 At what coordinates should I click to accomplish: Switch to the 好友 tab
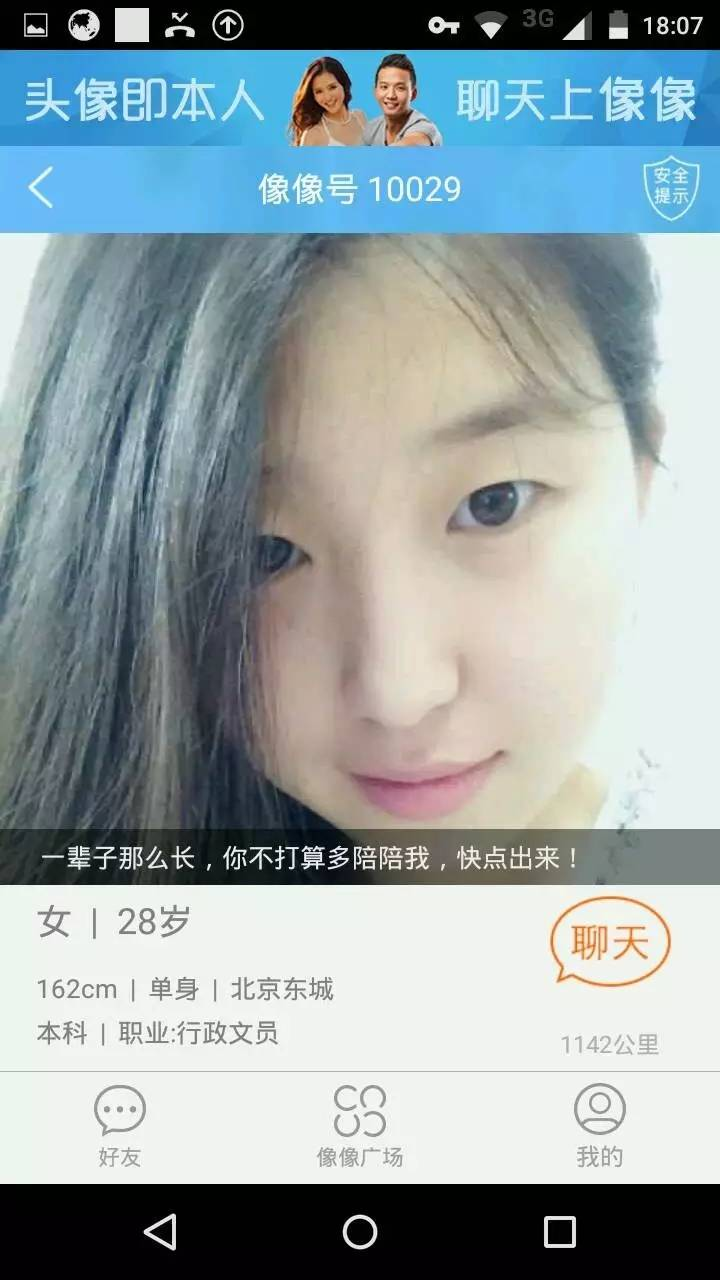coord(120,1127)
